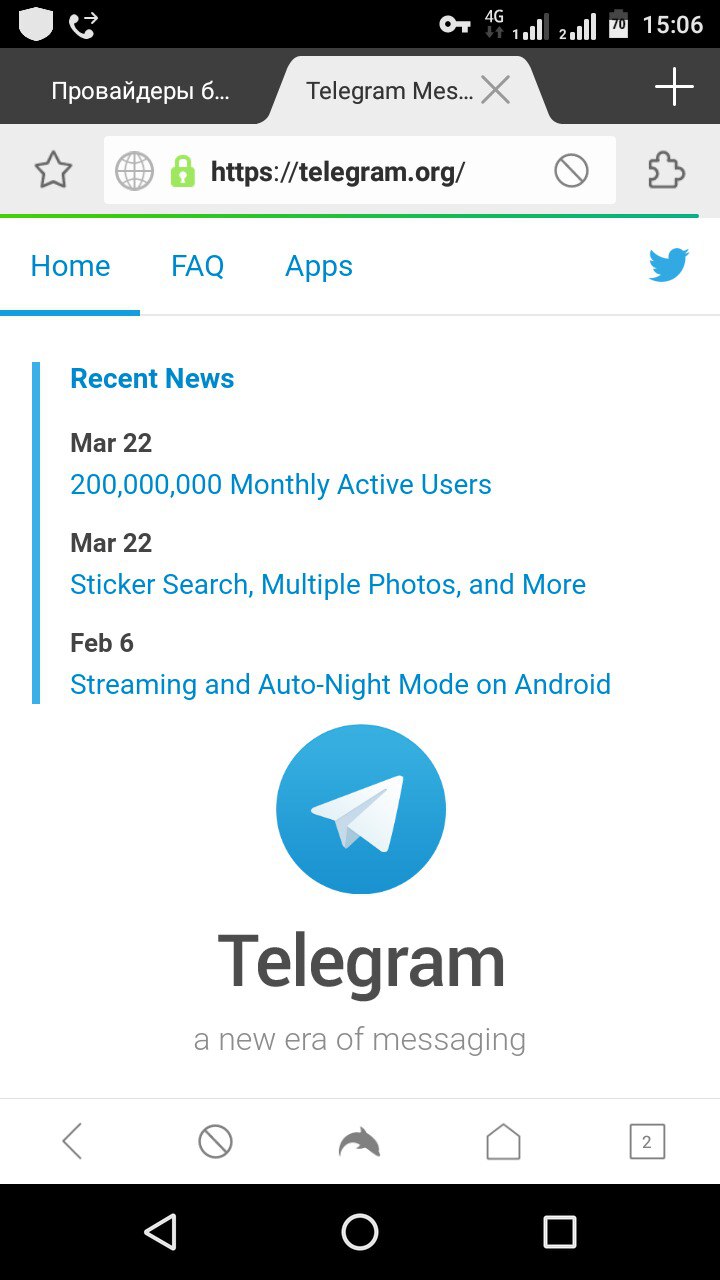This screenshot has width=720, height=1280.
Task: Tap the stop icon in bottom toolbar
Action: [x=215, y=1141]
